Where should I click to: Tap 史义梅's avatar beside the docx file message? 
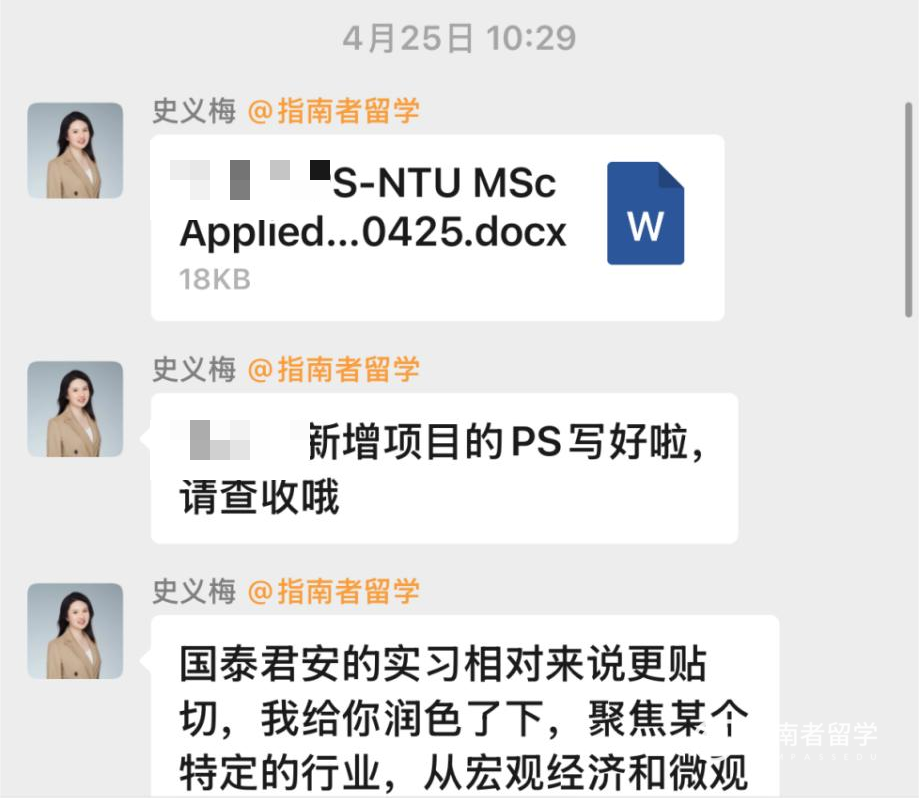[75, 150]
